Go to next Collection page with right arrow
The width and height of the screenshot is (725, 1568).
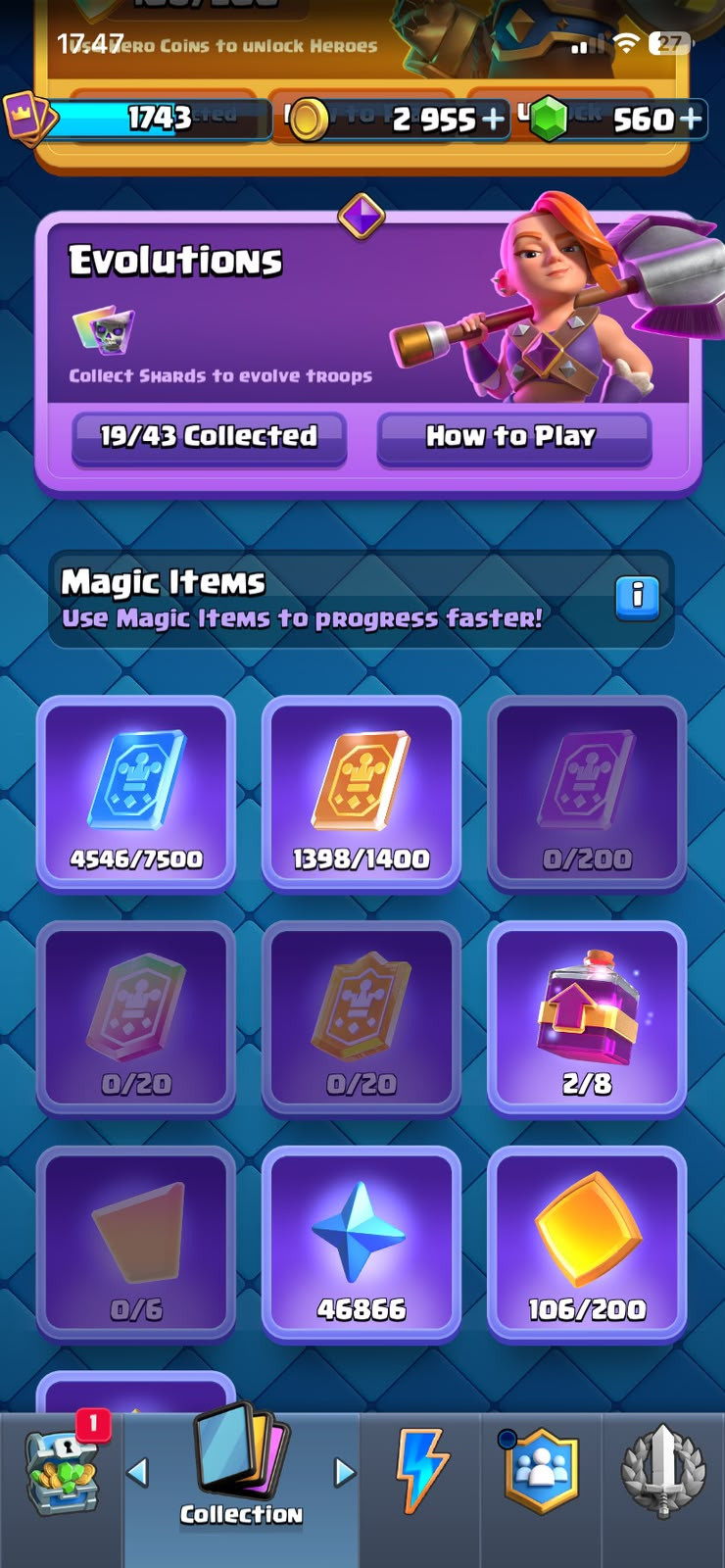(x=344, y=1472)
